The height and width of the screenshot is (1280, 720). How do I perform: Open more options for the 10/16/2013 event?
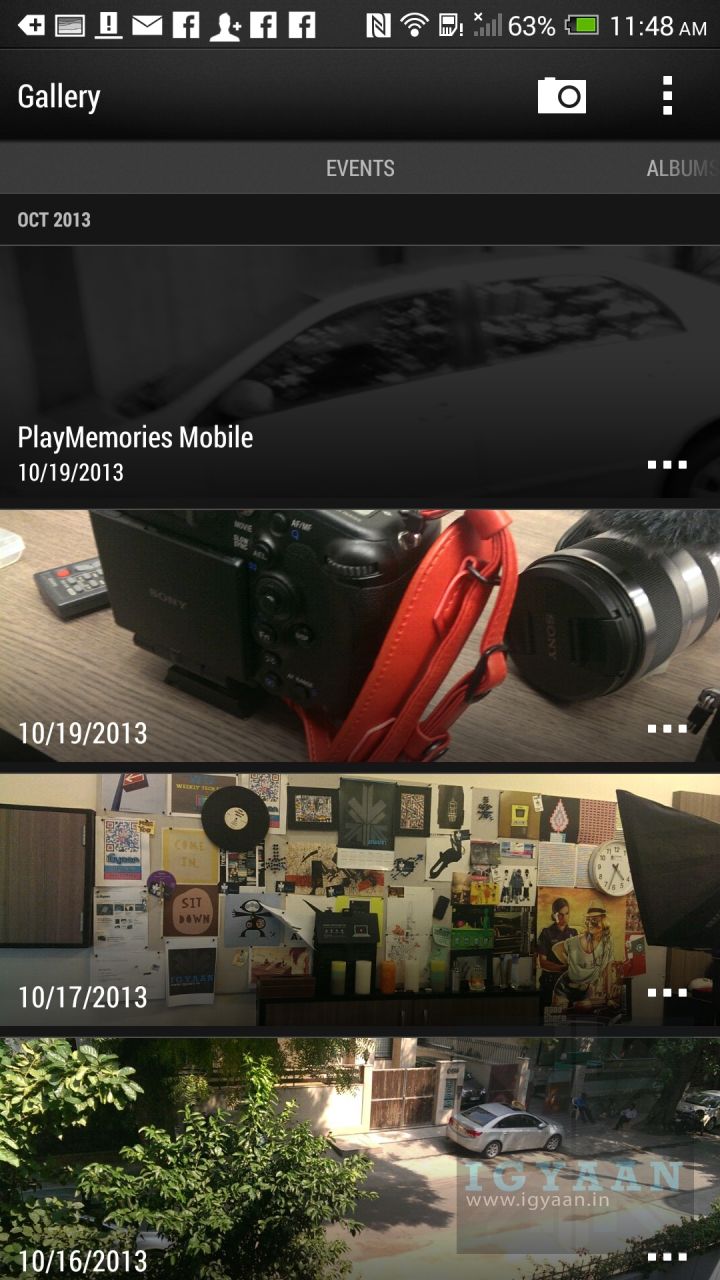click(x=667, y=1257)
